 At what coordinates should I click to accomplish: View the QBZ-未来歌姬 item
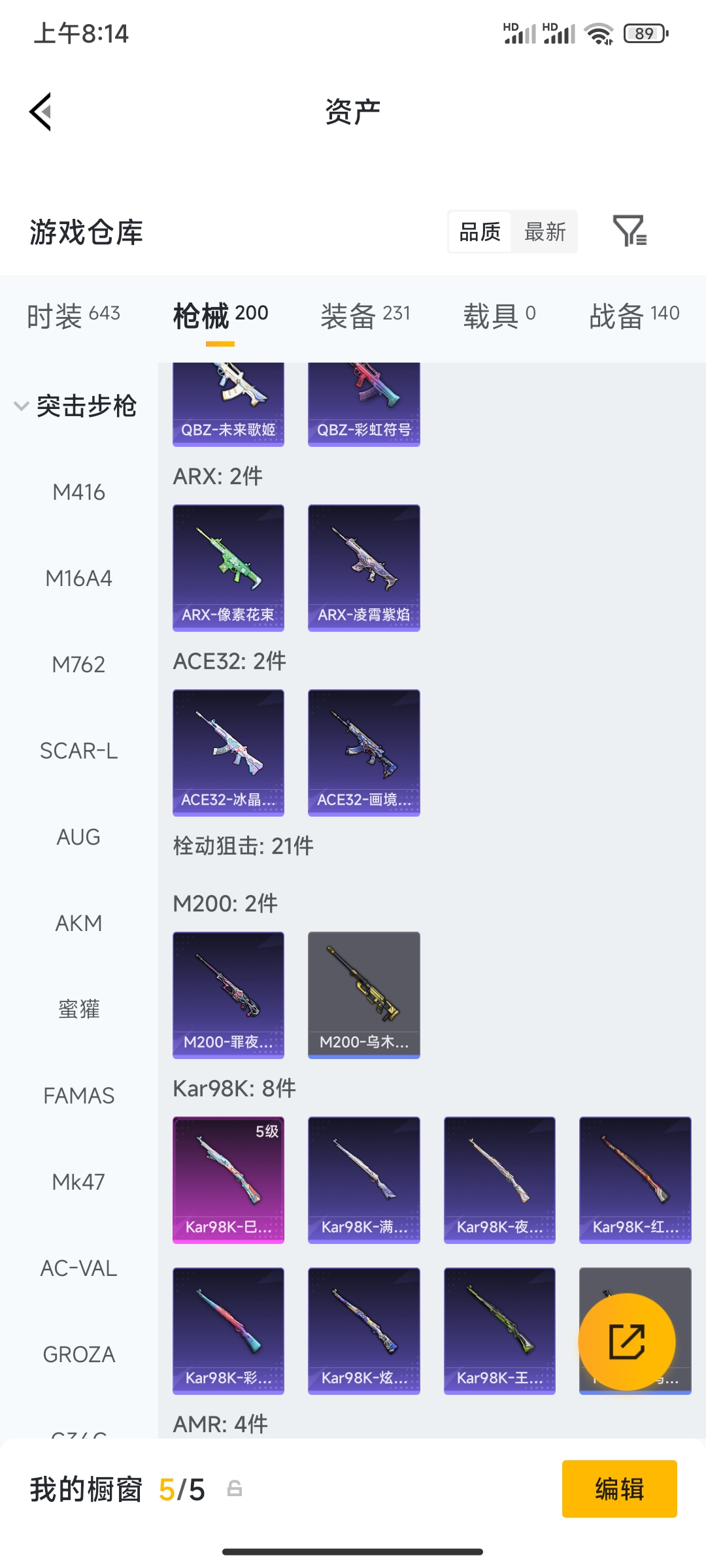pos(228,404)
